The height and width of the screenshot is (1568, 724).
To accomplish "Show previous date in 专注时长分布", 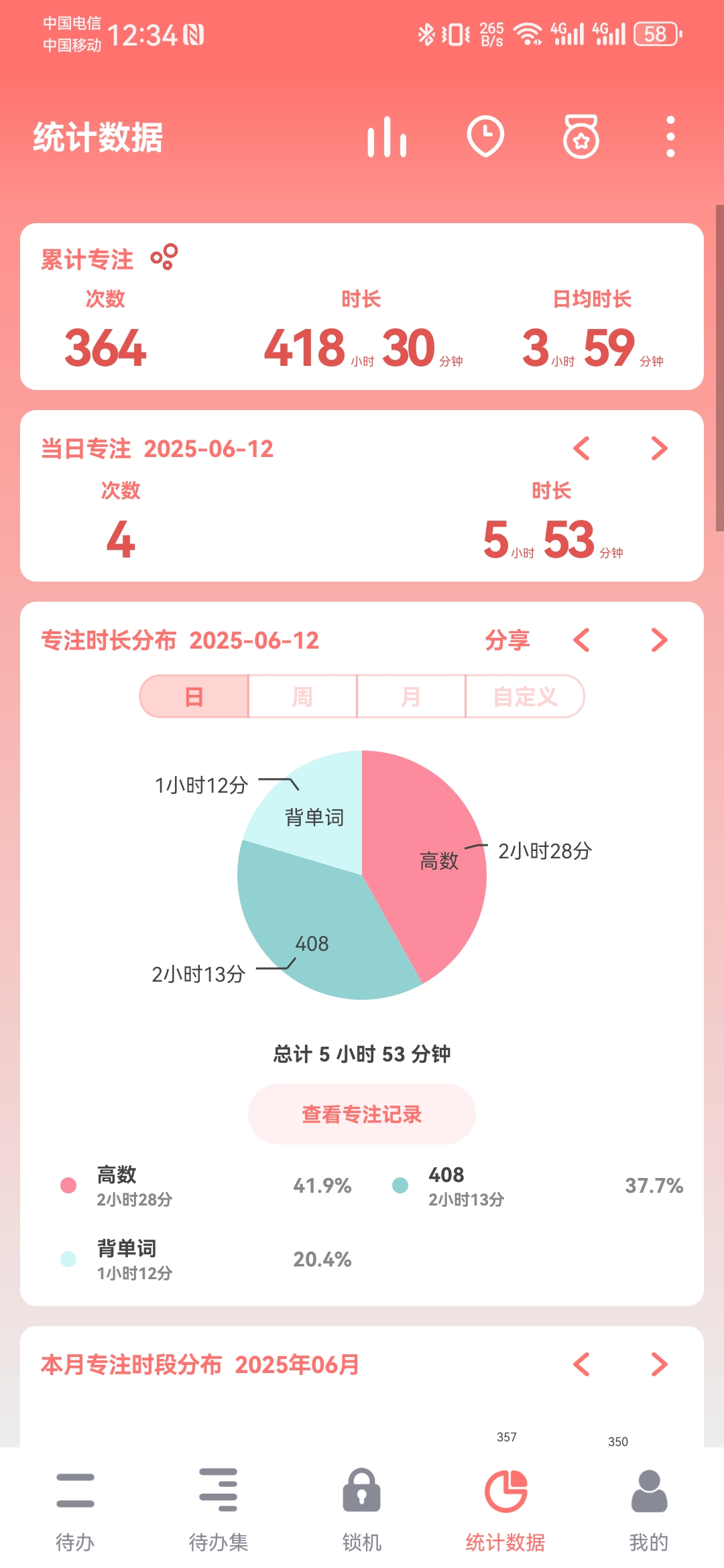I will point(582,640).
